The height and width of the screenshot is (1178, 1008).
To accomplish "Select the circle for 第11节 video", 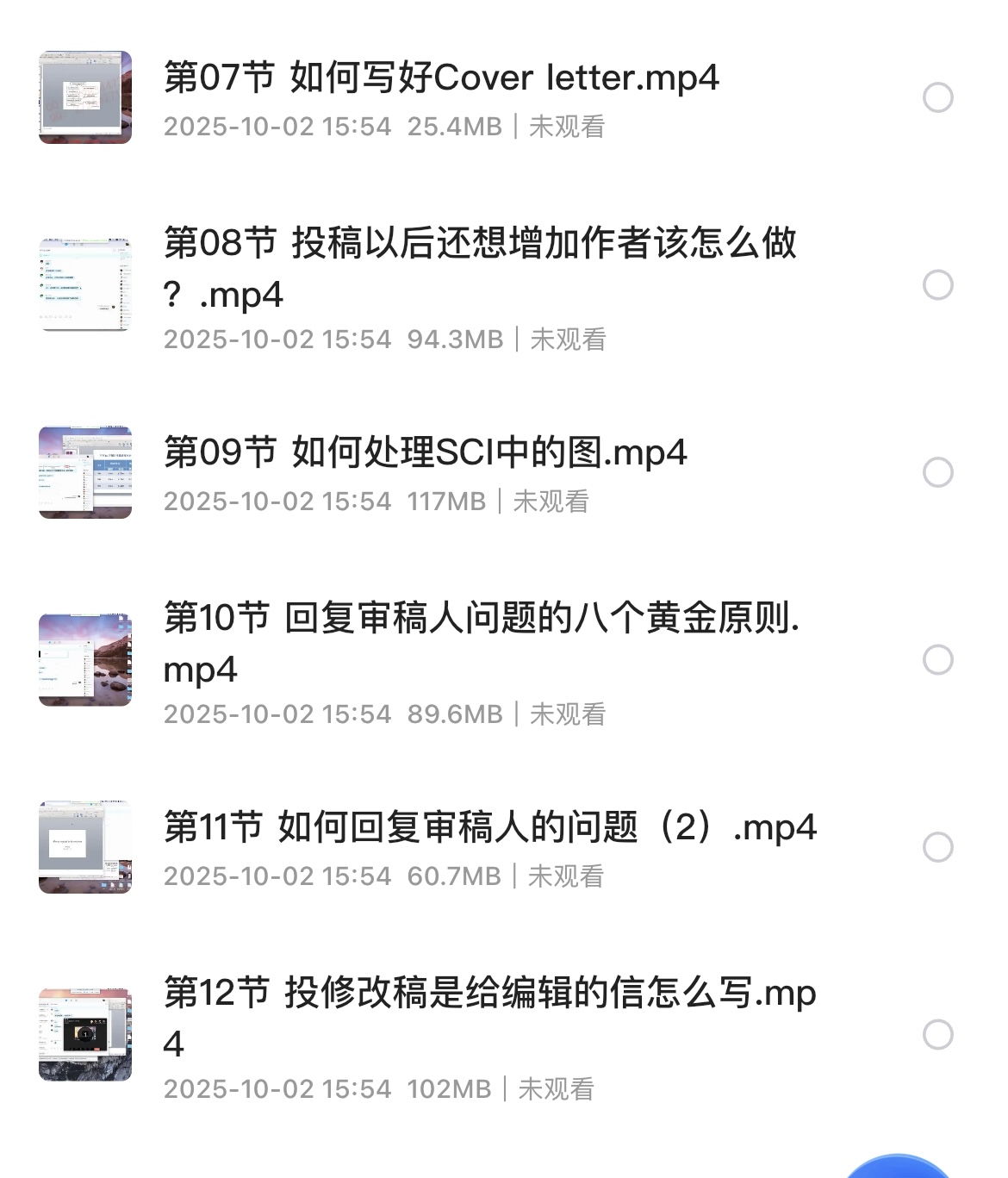I will (937, 847).
